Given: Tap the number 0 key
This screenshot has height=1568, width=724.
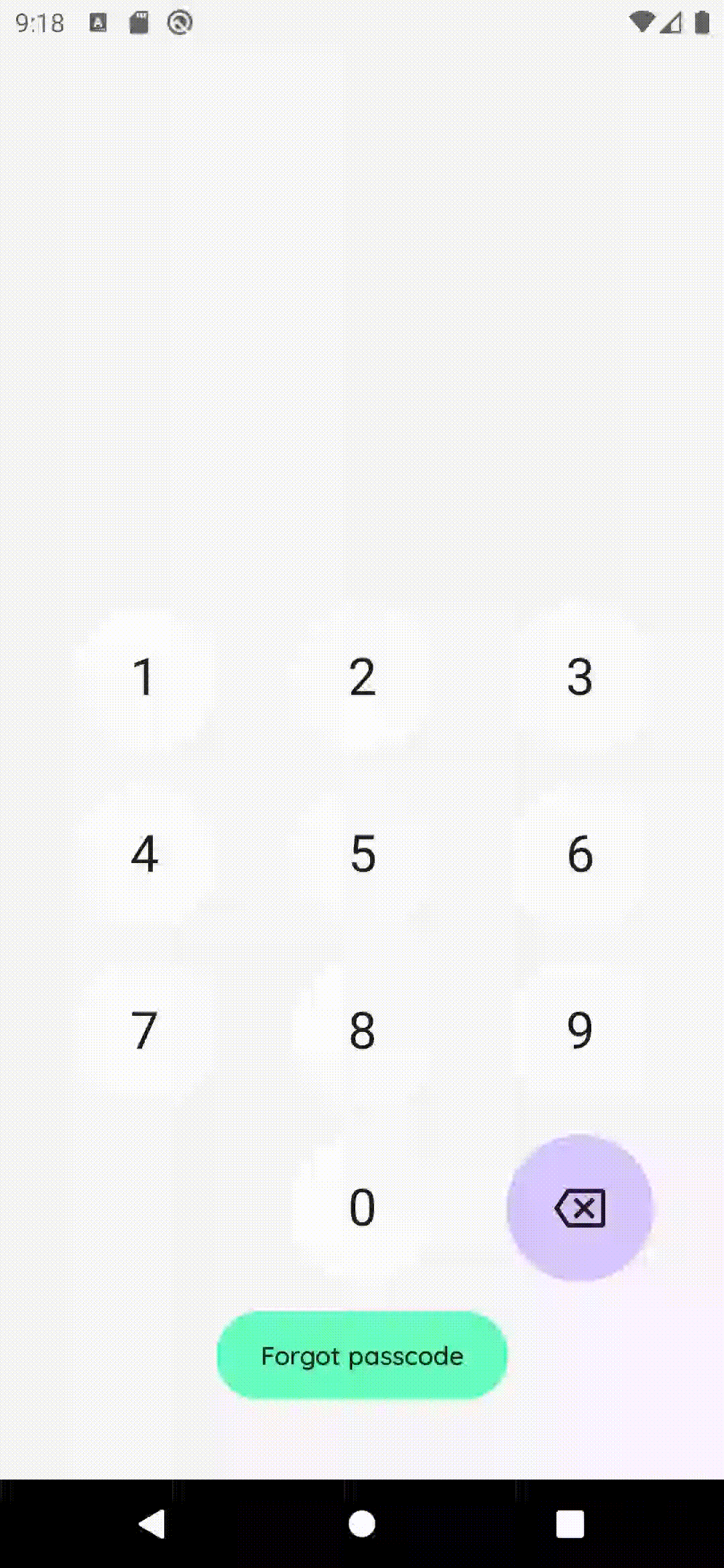Looking at the screenshot, I should pyautogui.click(x=362, y=1207).
